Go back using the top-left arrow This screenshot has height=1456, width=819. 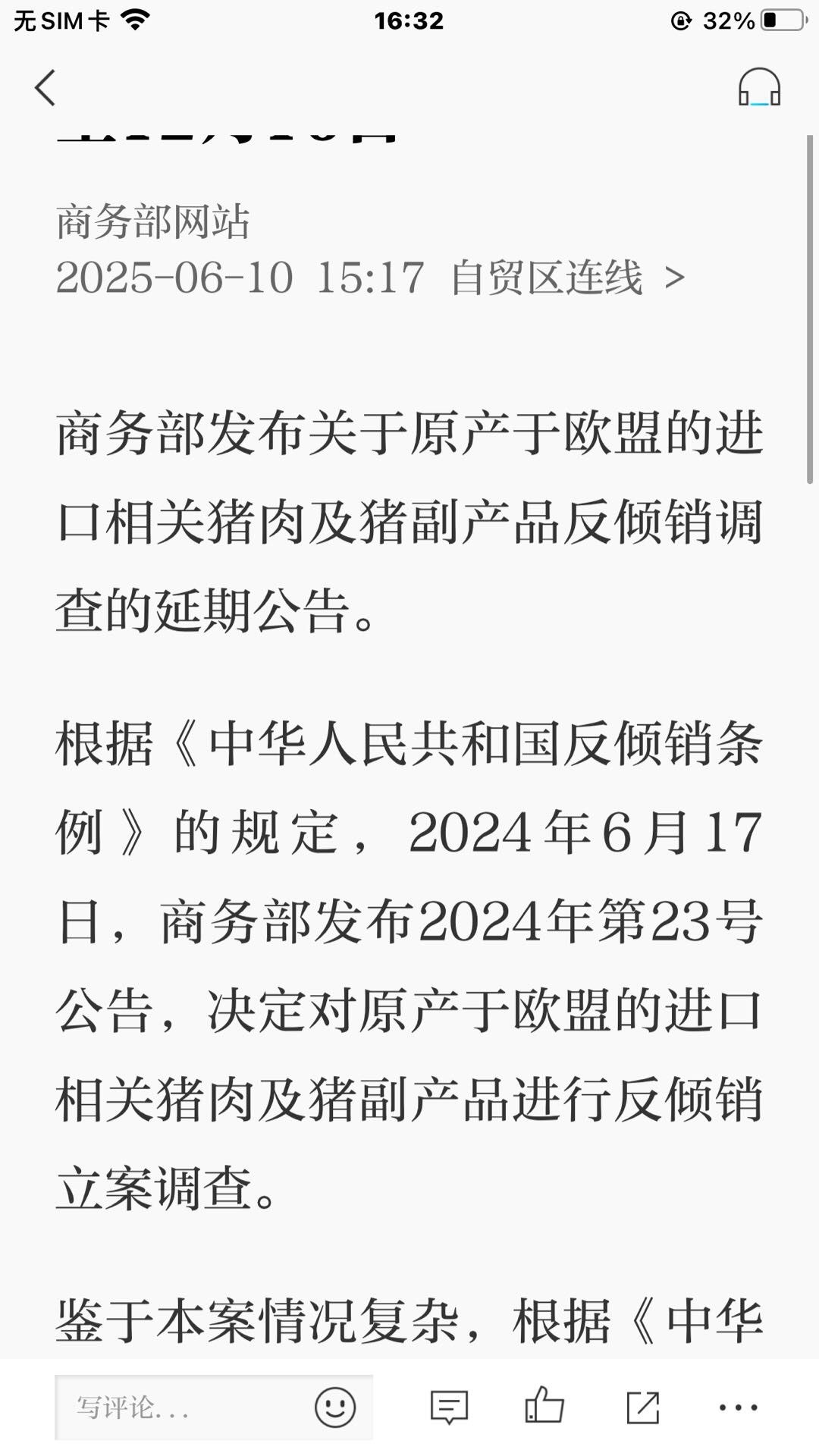click(45, 88)
